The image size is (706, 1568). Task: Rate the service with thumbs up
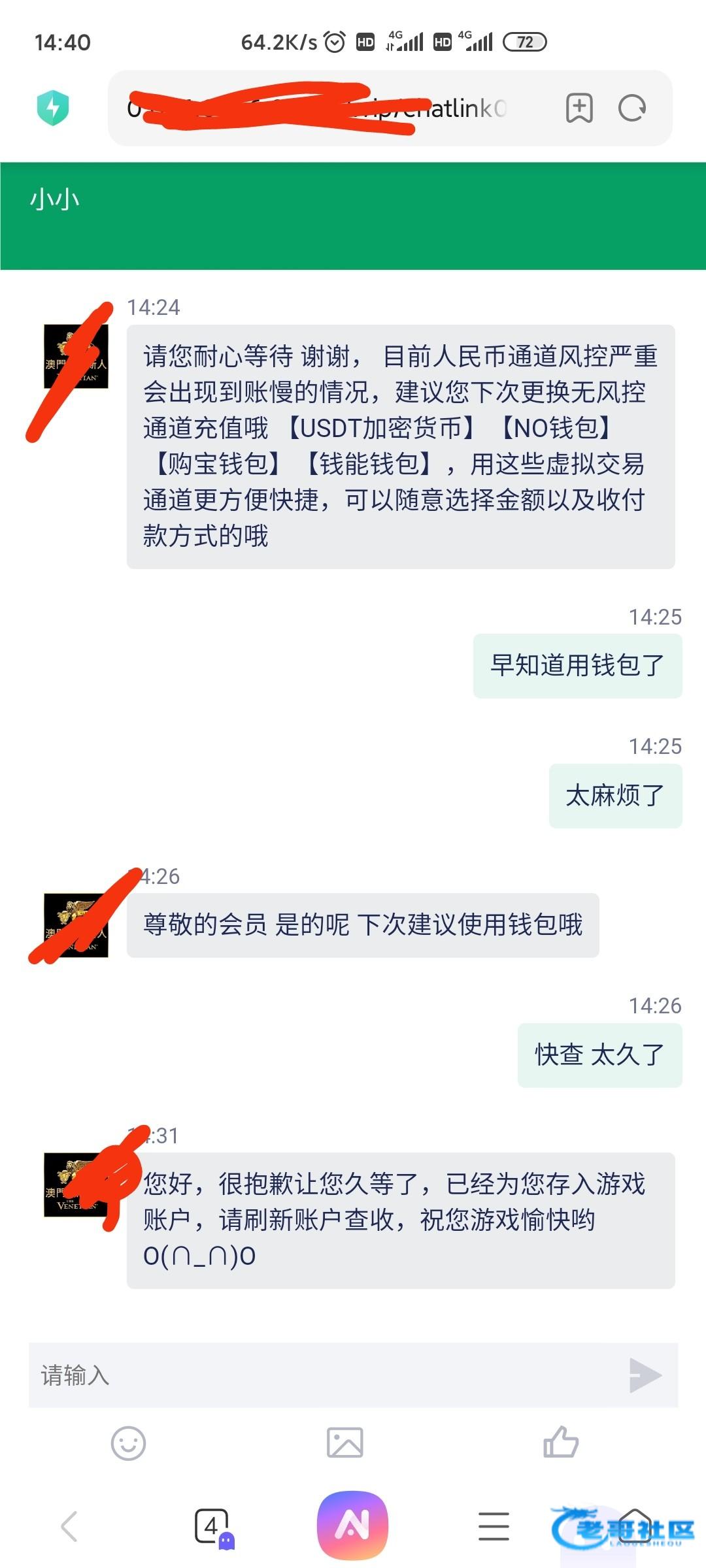coord(561,1443)
